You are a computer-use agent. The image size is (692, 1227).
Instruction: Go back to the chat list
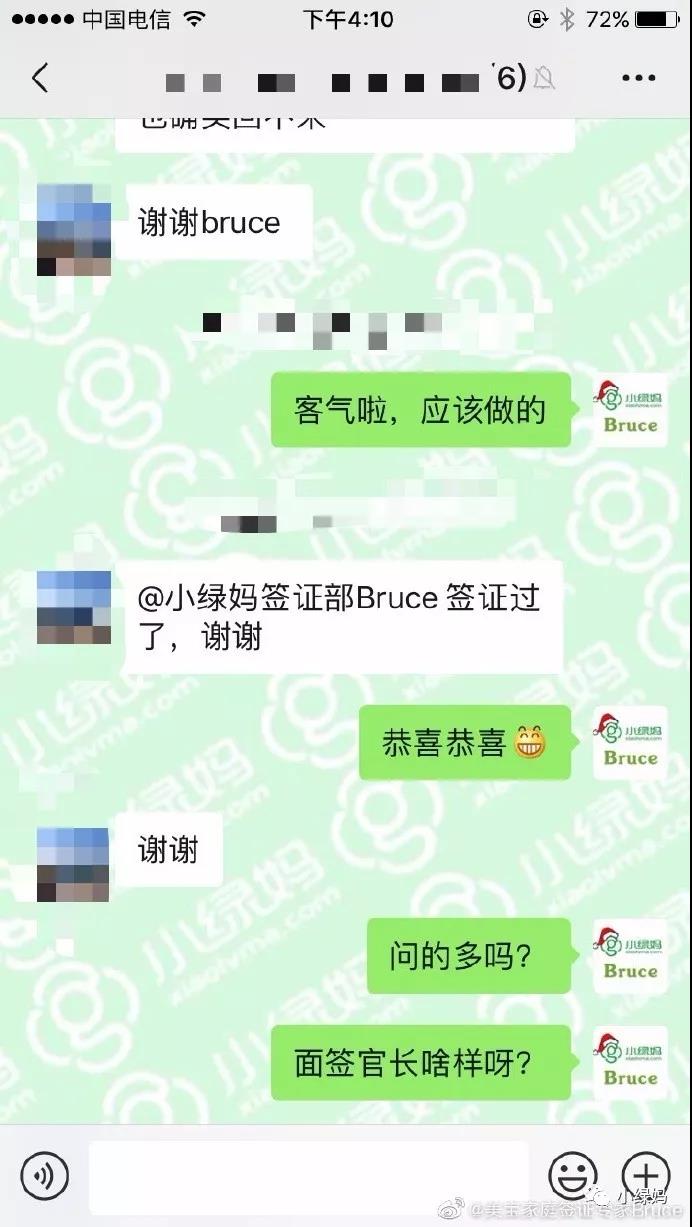click(x=40, y=78)
